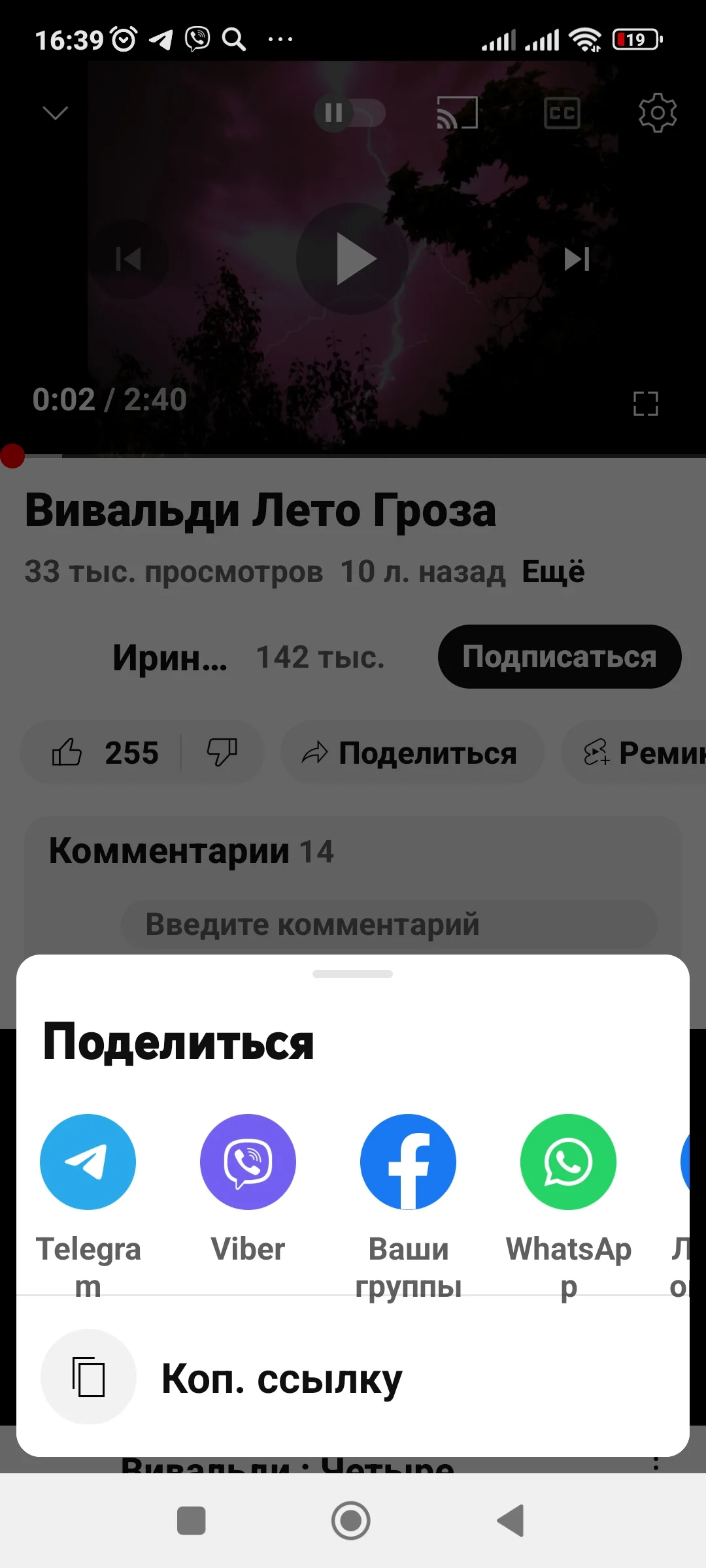Expand the share sheet drag handle
Screen dimensions: 706x1568
[x=352, y=973]
